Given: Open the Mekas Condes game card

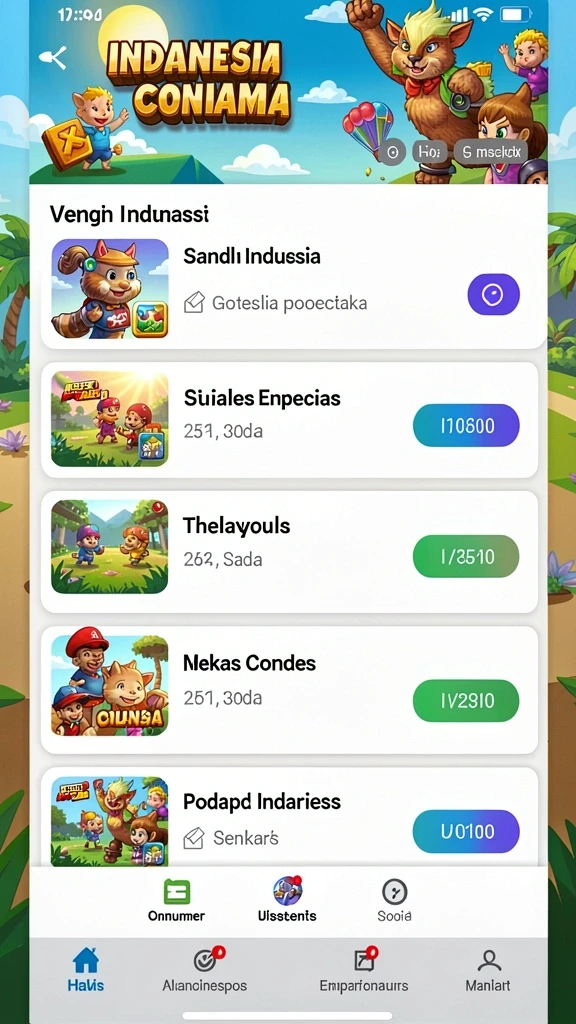Looking at the screenshot, I should [289, 690].
